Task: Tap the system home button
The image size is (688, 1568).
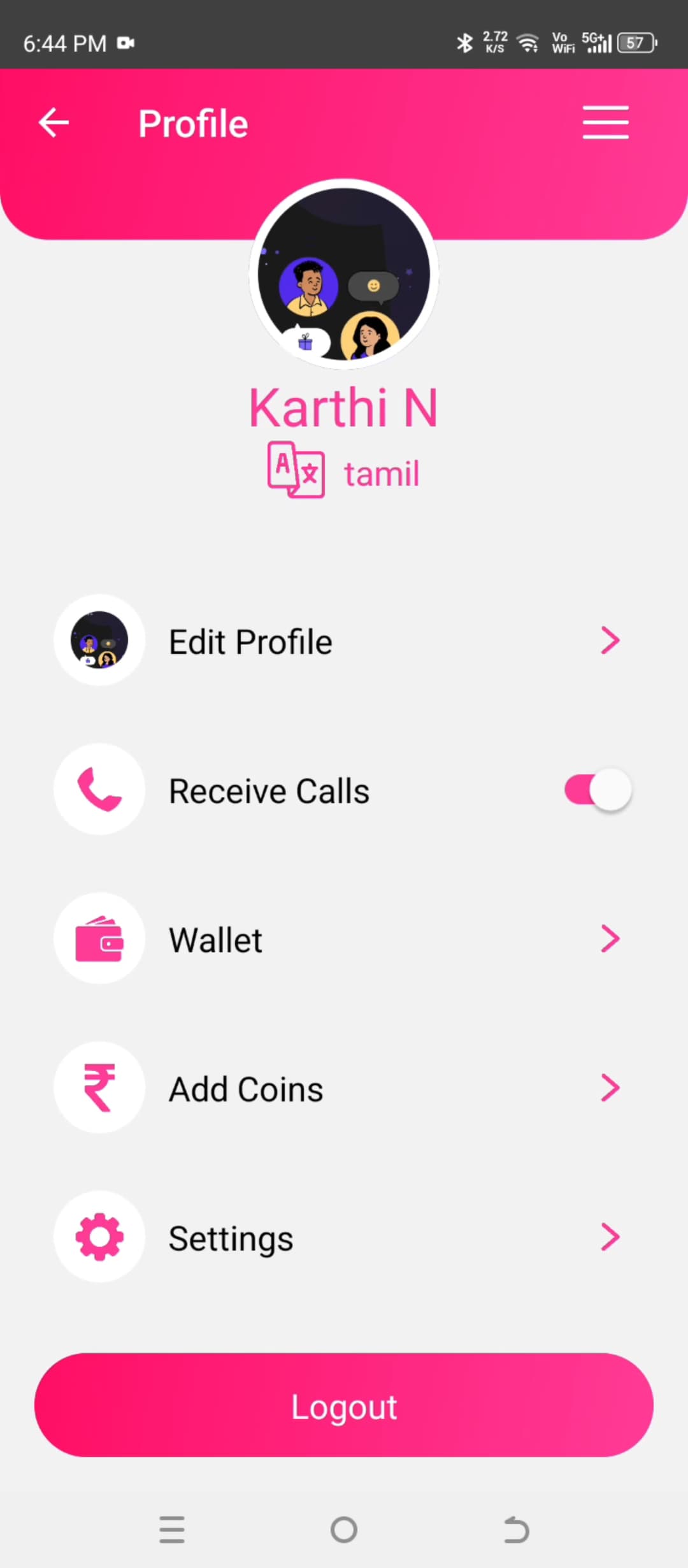Action: [344, 1530]
